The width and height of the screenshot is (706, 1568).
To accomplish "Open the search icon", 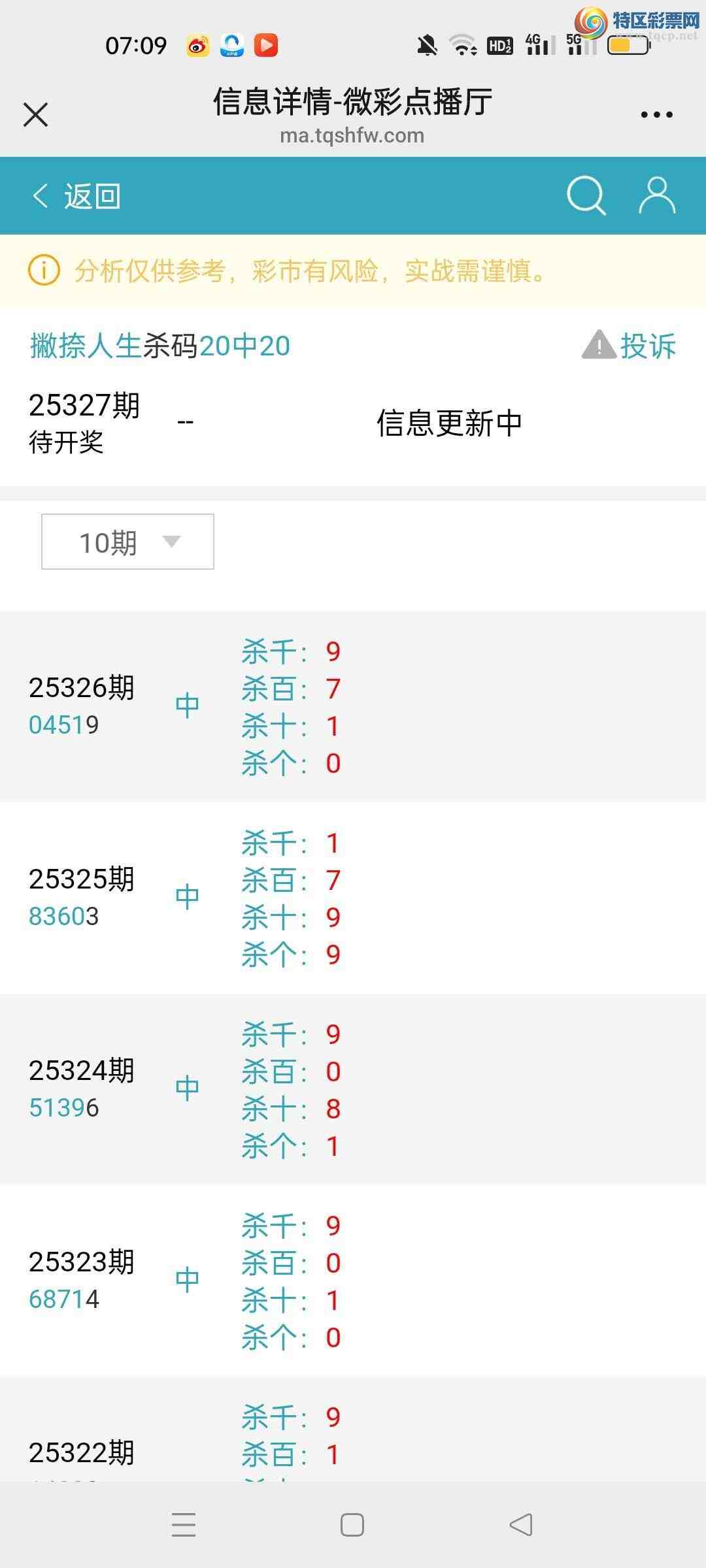I will point(586,195).
